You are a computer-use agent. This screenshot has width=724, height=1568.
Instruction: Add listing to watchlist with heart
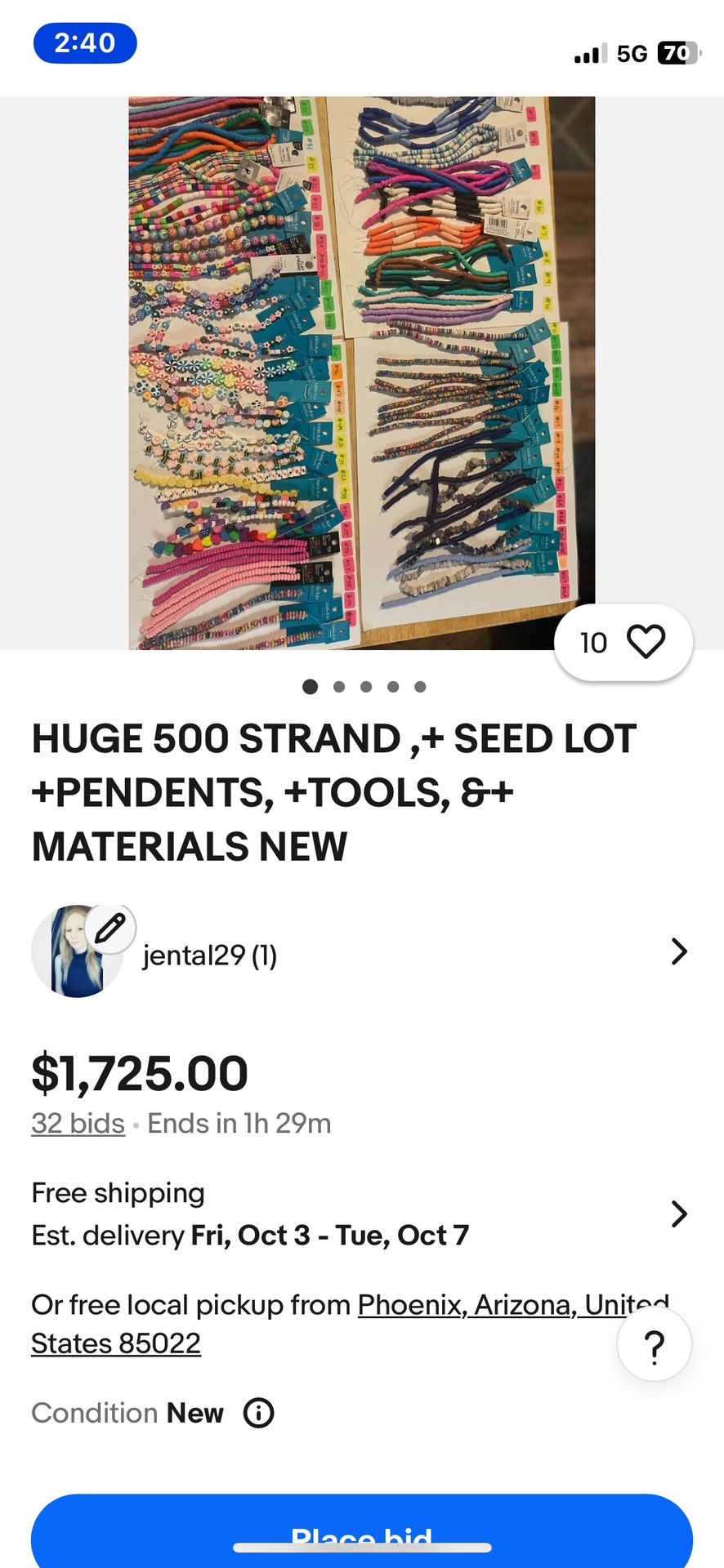646,642
